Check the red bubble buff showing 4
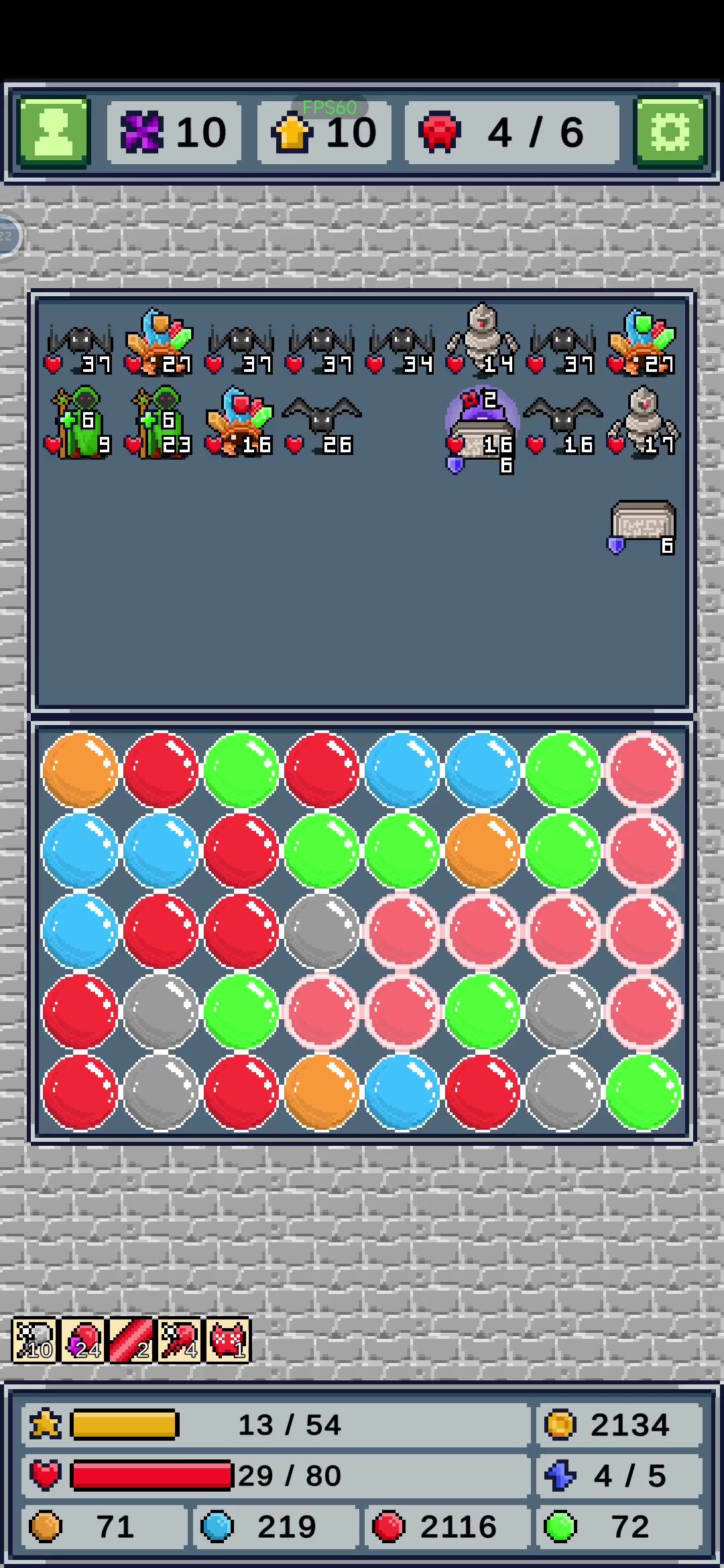Image resolution: width=724 pixels, height=1568 pixels. click(179, 1340)
